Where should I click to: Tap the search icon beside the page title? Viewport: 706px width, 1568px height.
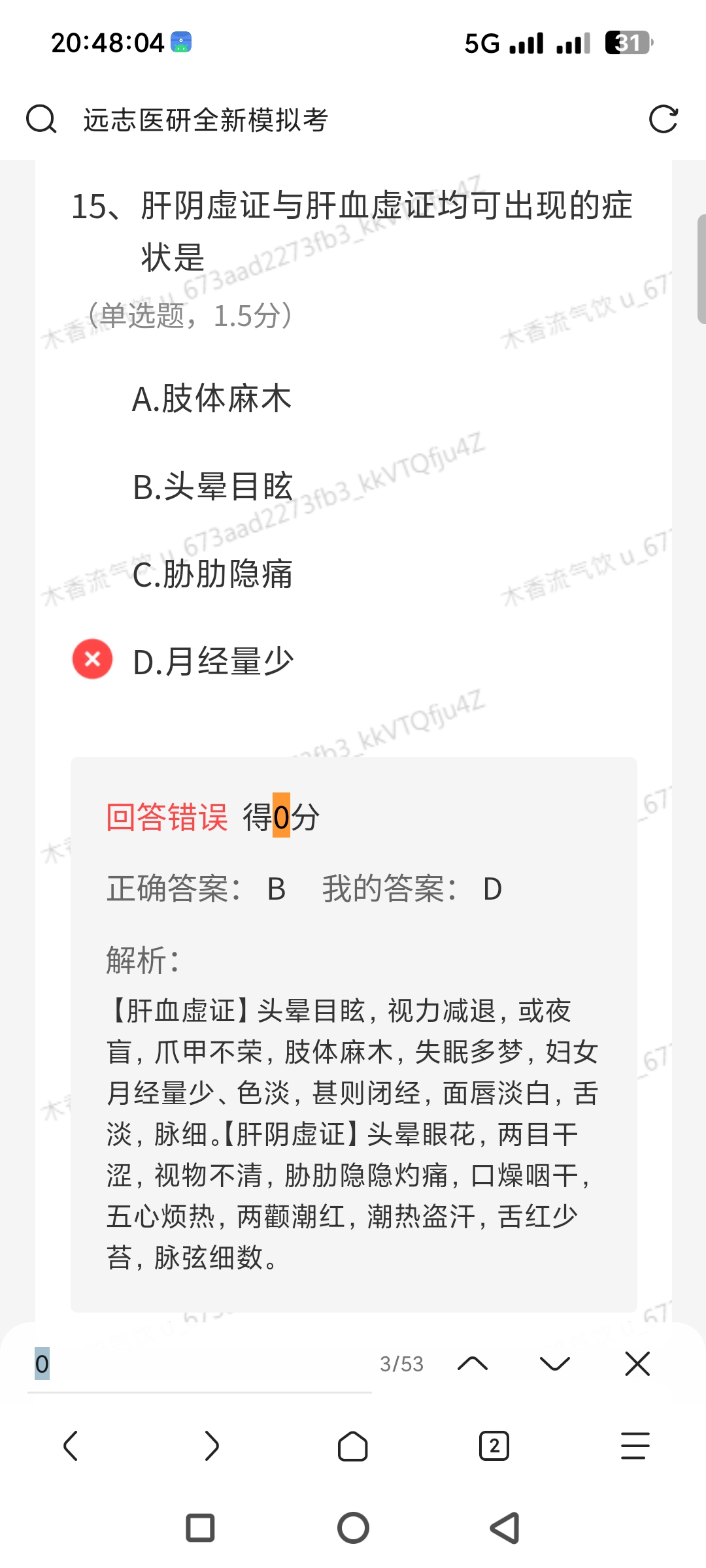pos(41,120)
